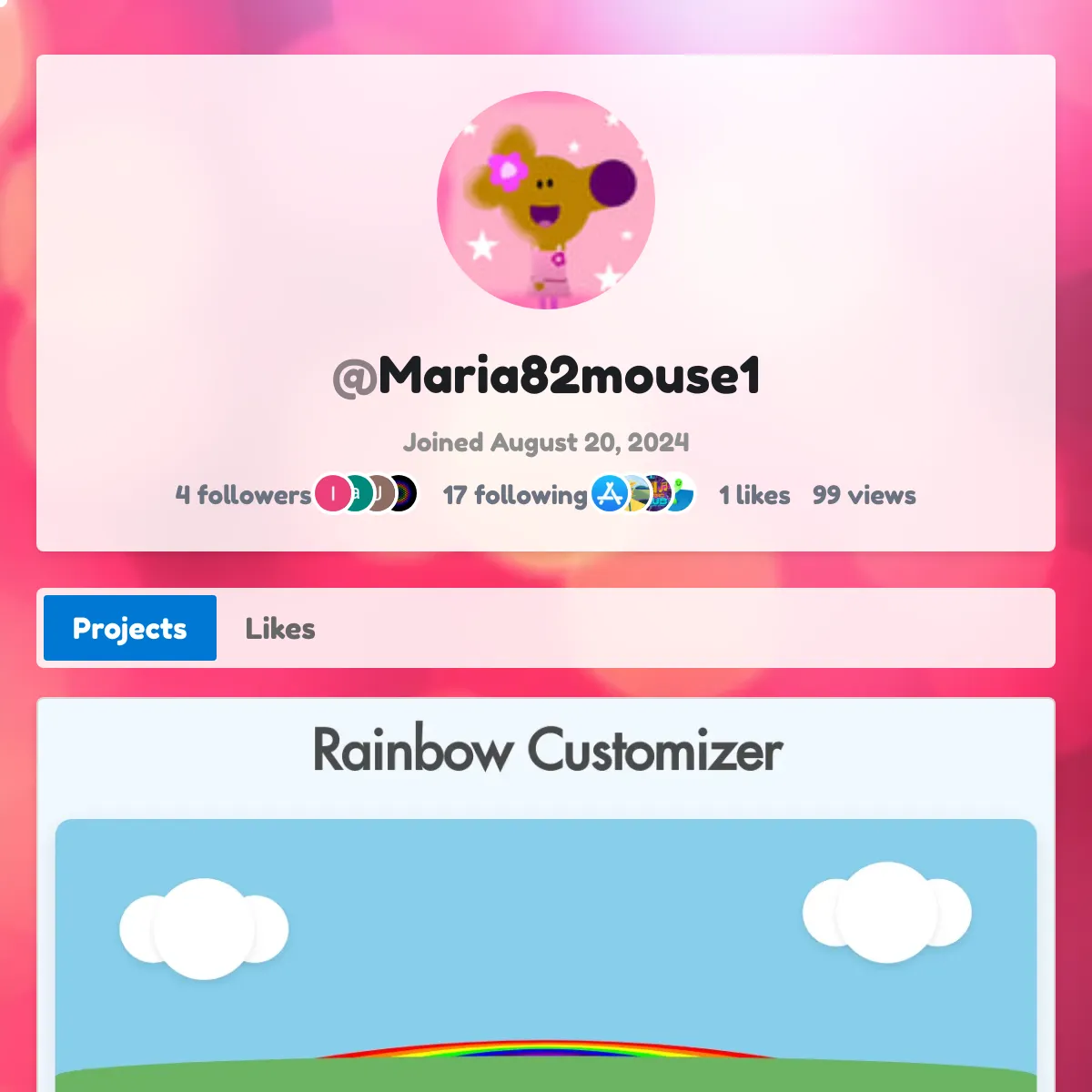Select the Projects tab
This screenshot has height=1092, width=1092.
coord(130,629)
